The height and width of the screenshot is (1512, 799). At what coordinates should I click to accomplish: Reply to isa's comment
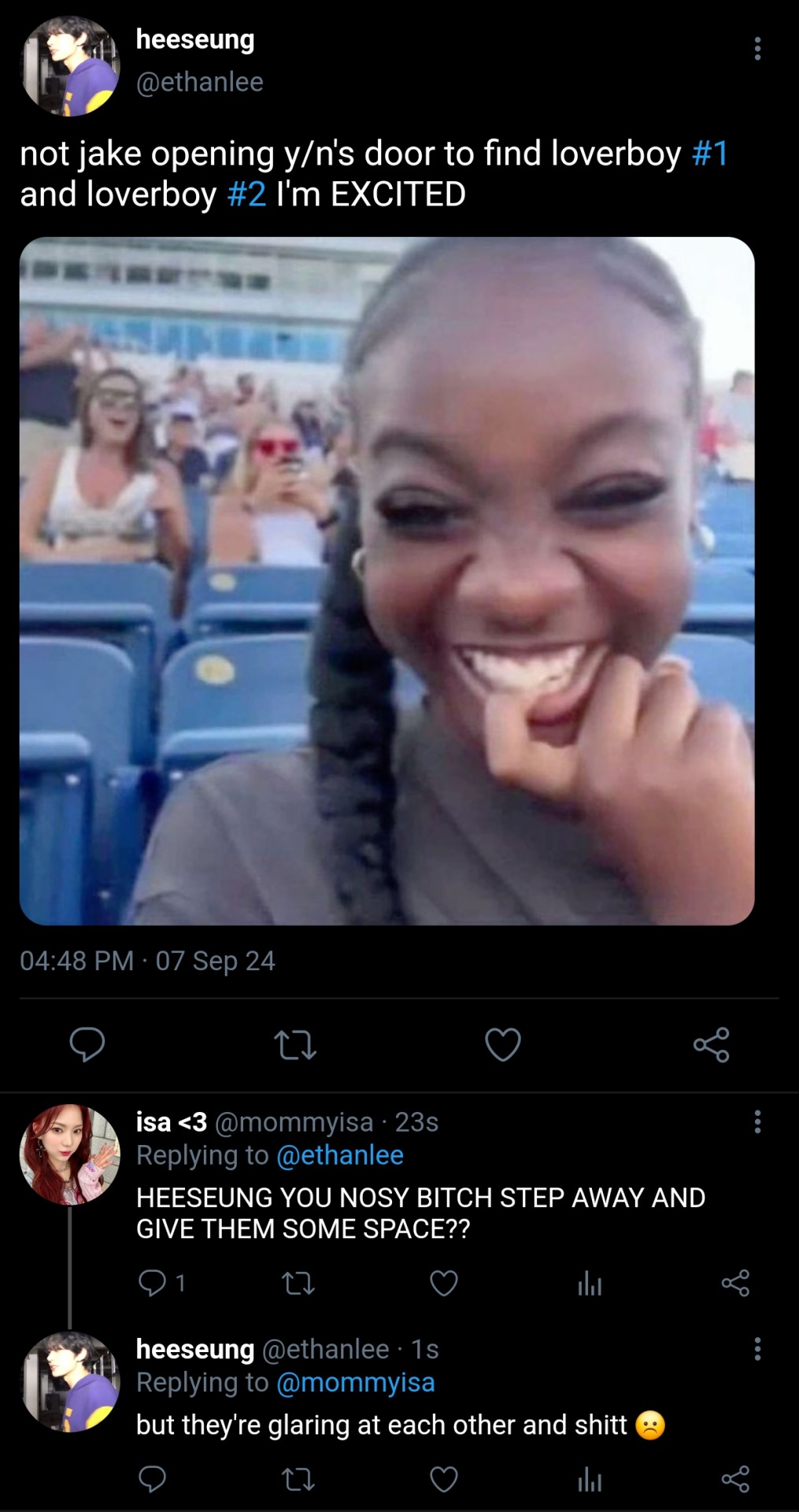(x=152, y=1283)
